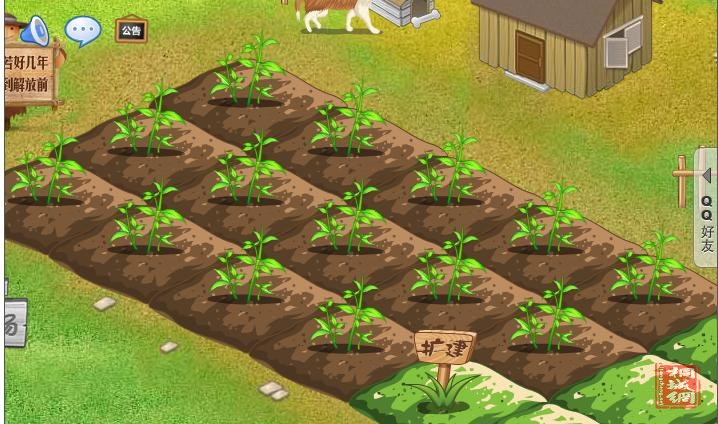Mute the game sound speaker icon
This screenshot has width=718, height=424.
(34, 31)
